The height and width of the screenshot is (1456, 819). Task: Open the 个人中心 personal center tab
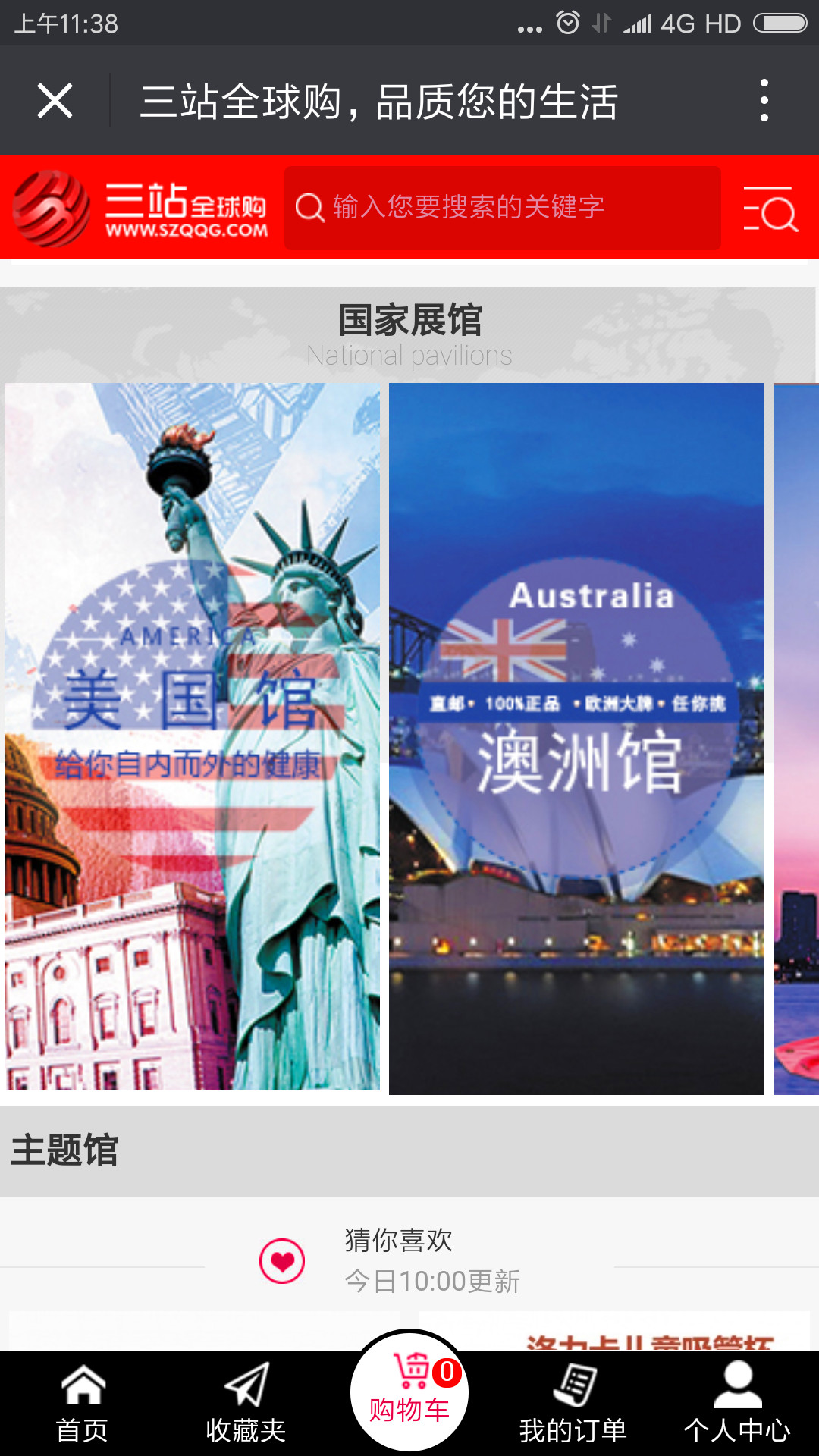[737, 1403]
